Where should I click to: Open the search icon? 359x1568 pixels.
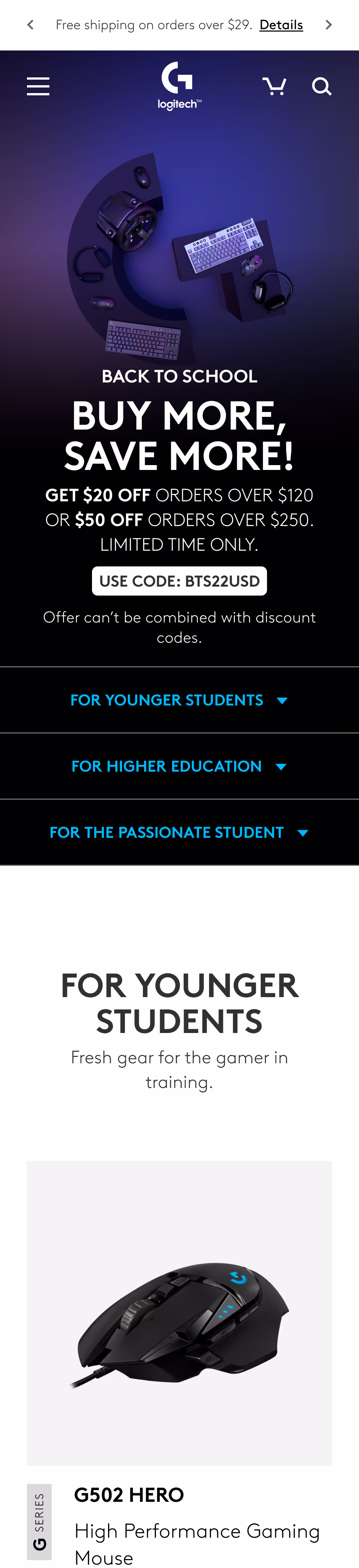point(321,86)
